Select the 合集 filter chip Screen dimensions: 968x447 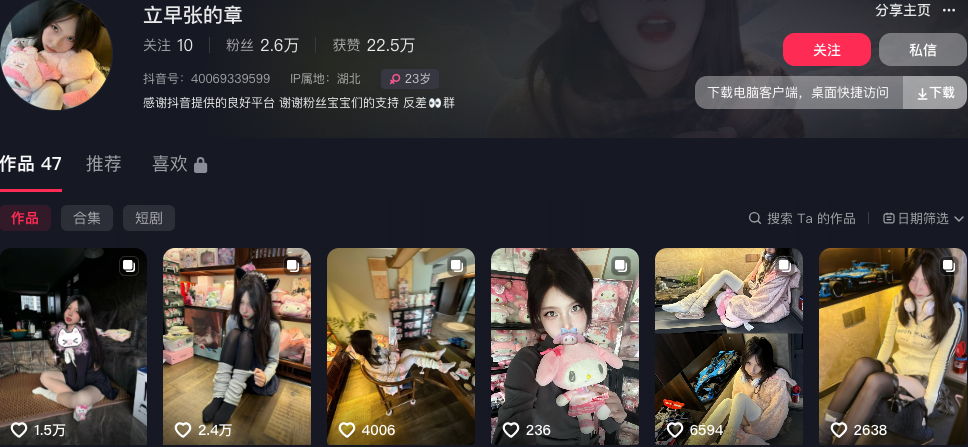point(87,218)
